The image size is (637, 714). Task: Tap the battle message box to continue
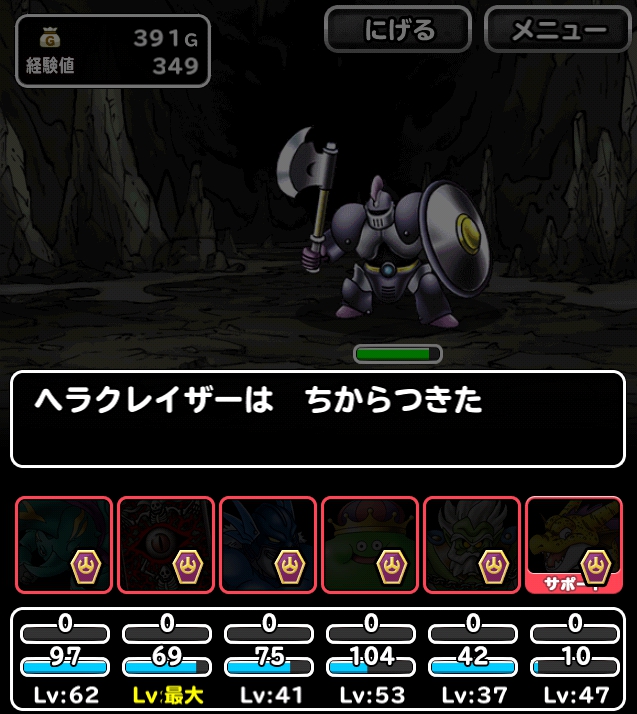(318, 418)
